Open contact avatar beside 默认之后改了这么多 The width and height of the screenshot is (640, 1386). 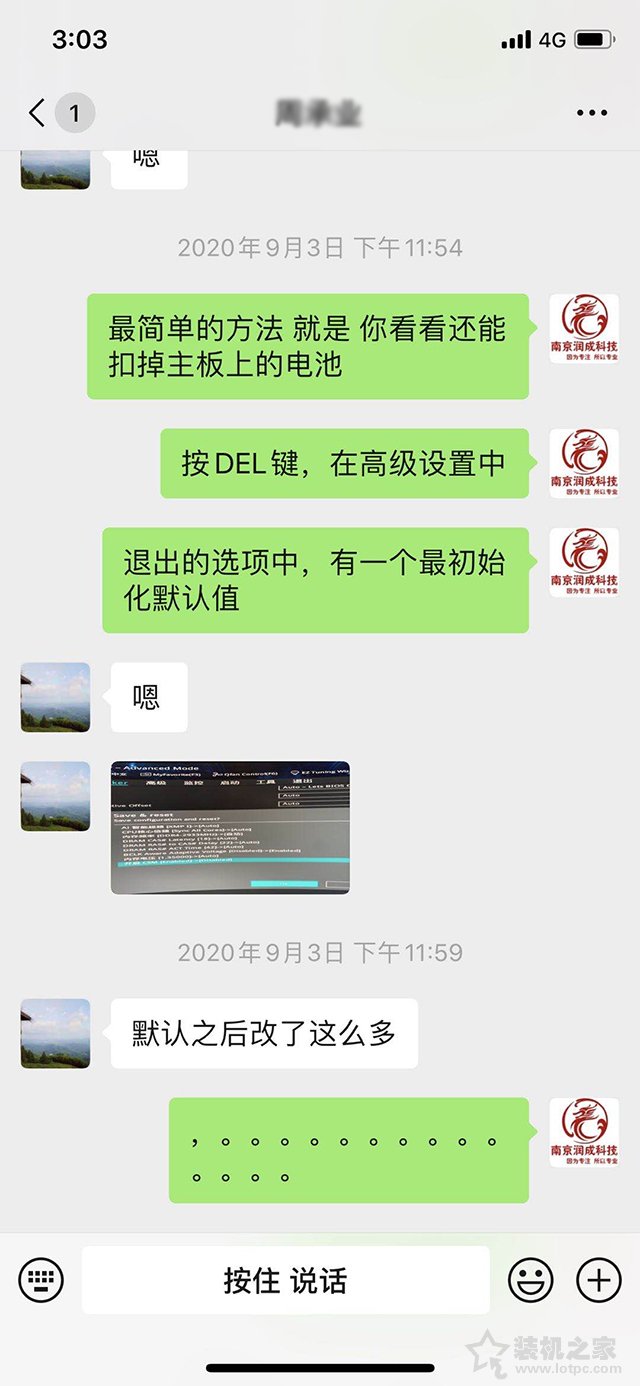pyautogui.click(x=55, y=1033)
